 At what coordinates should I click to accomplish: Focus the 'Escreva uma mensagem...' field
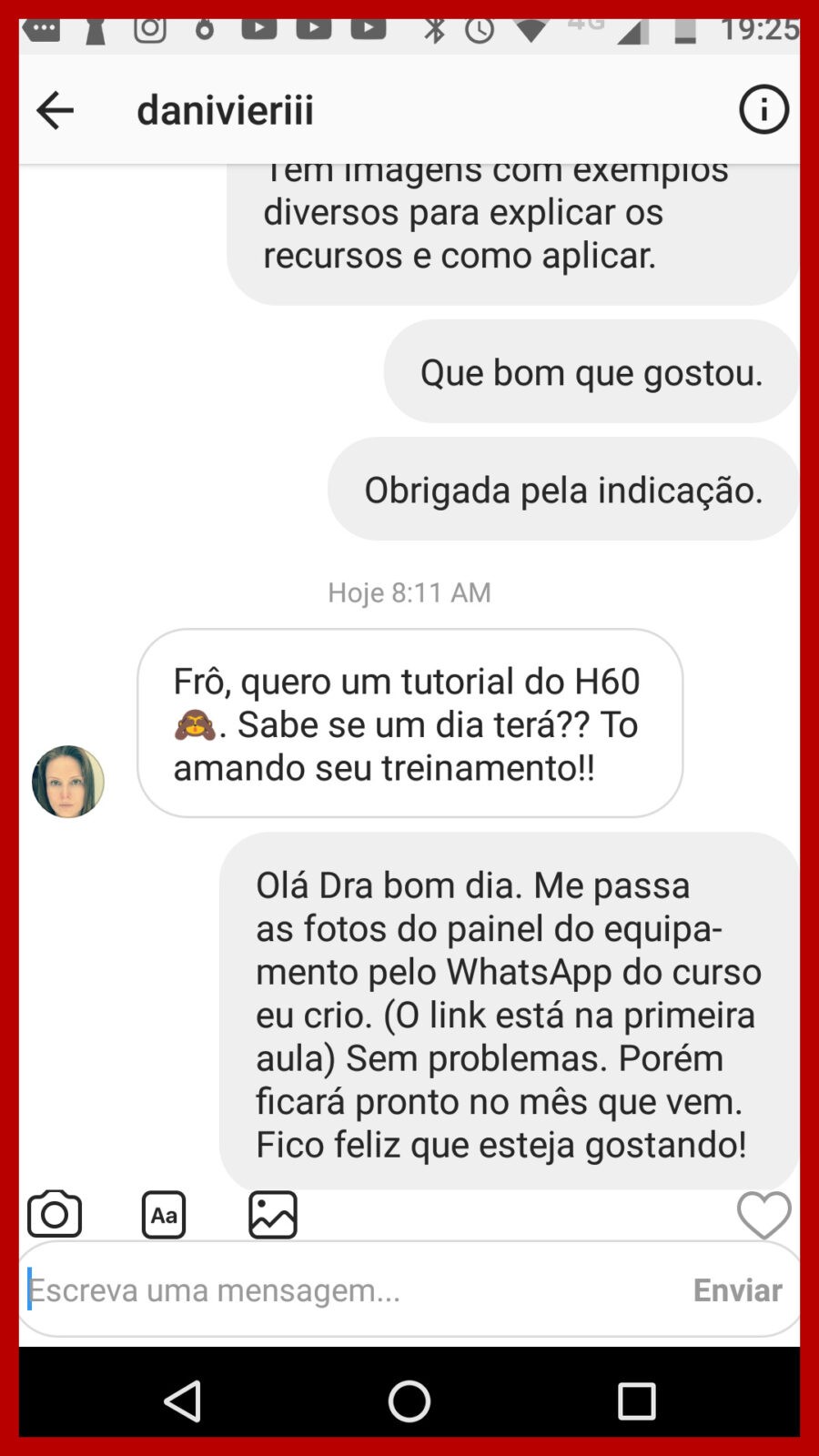[x=346, y=1289]
